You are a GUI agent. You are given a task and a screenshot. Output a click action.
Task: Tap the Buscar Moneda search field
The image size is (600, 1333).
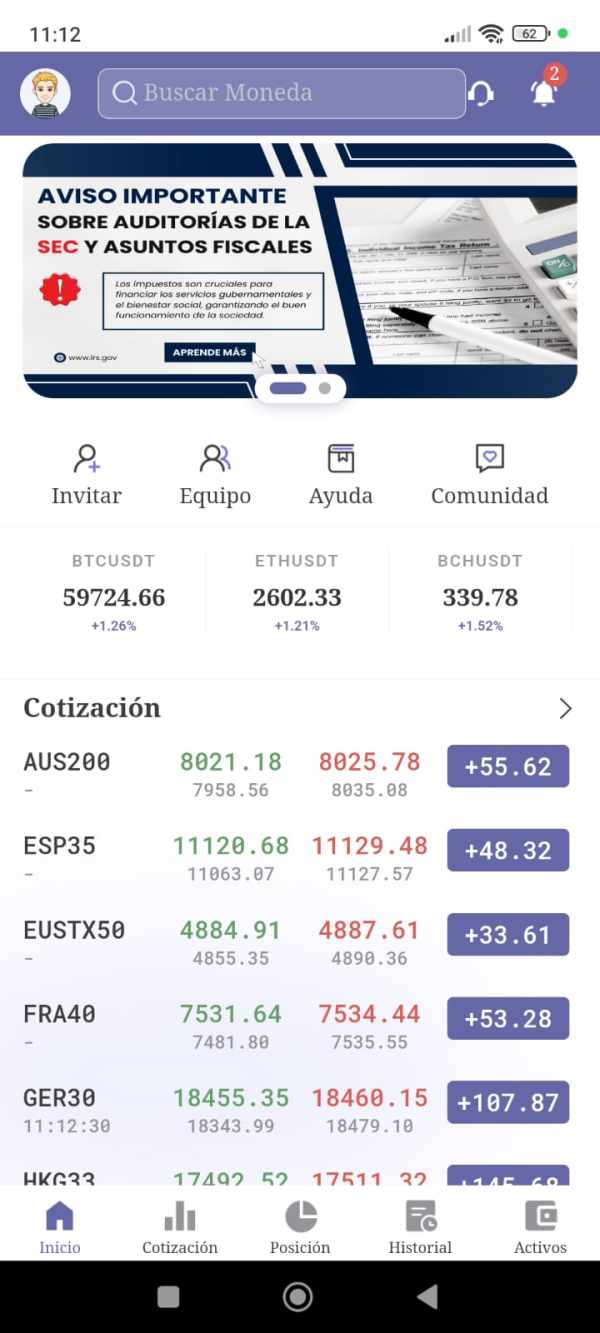point(281,93)
